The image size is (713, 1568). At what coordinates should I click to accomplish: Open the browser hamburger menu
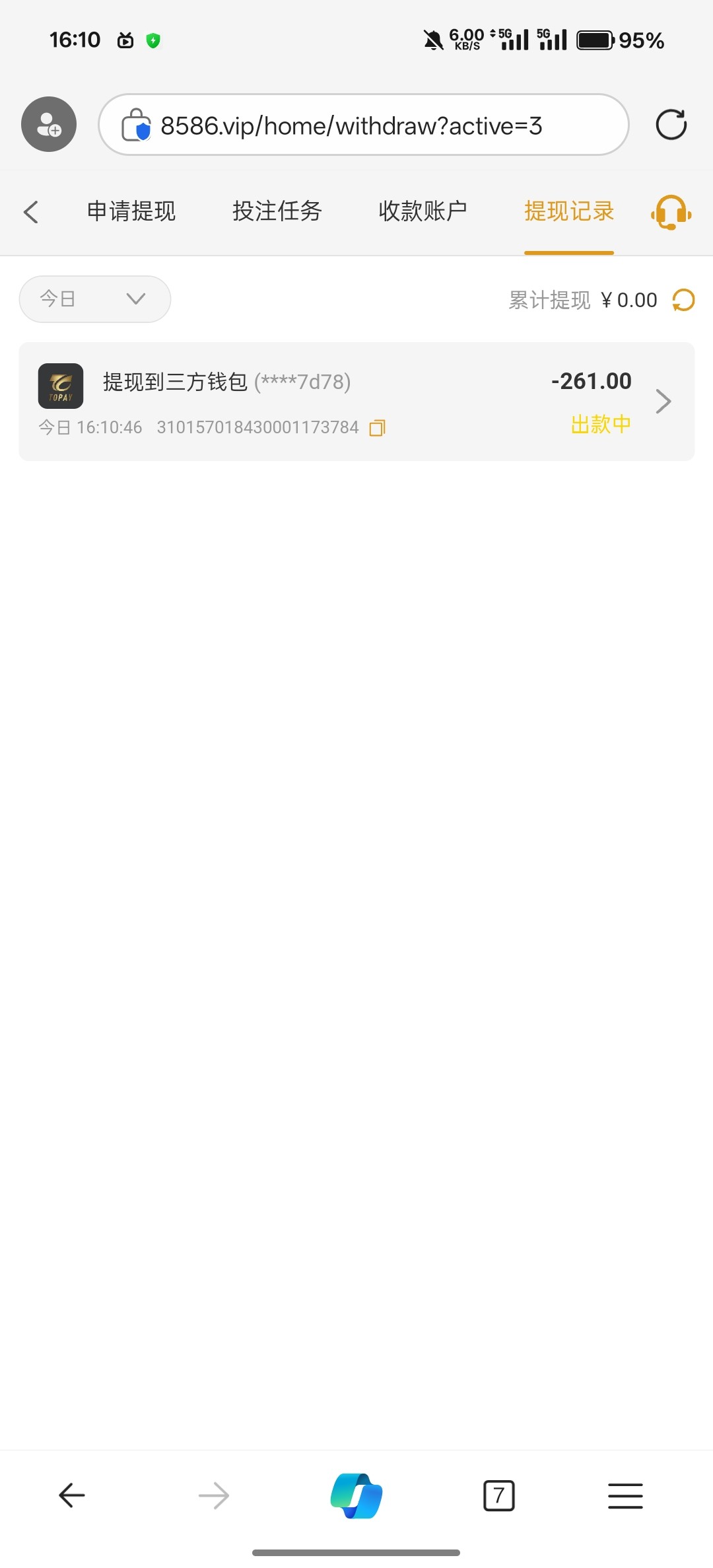tap(625, 1495)
